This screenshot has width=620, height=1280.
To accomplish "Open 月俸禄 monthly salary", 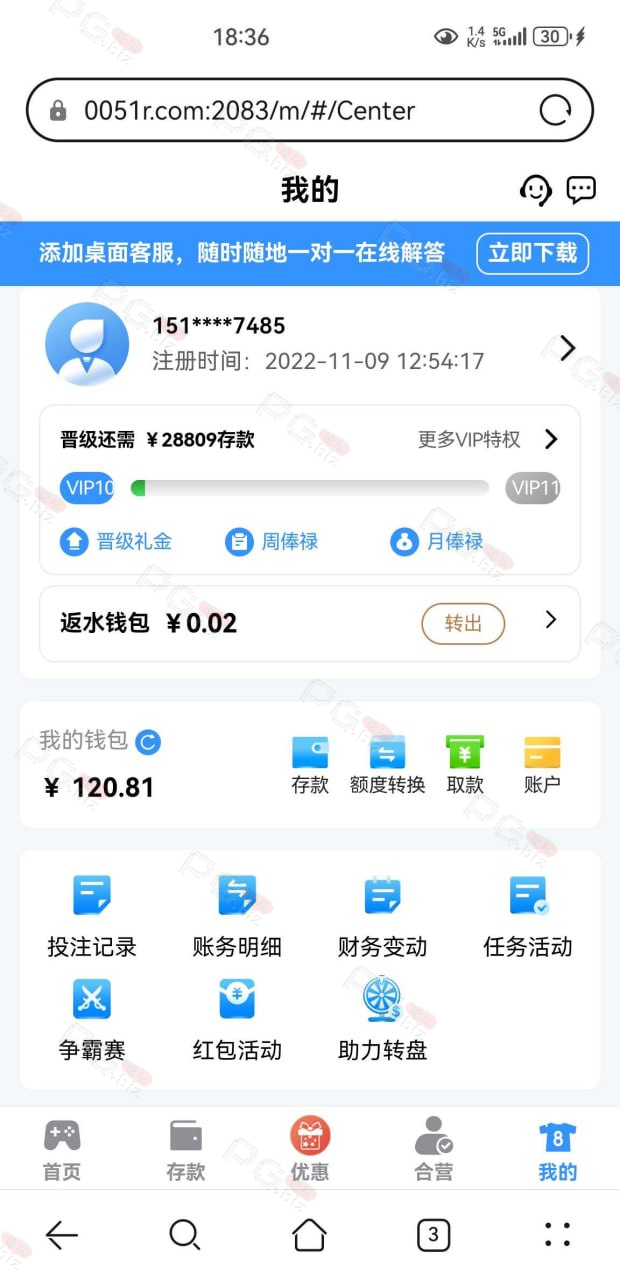I will click(437, 542).
